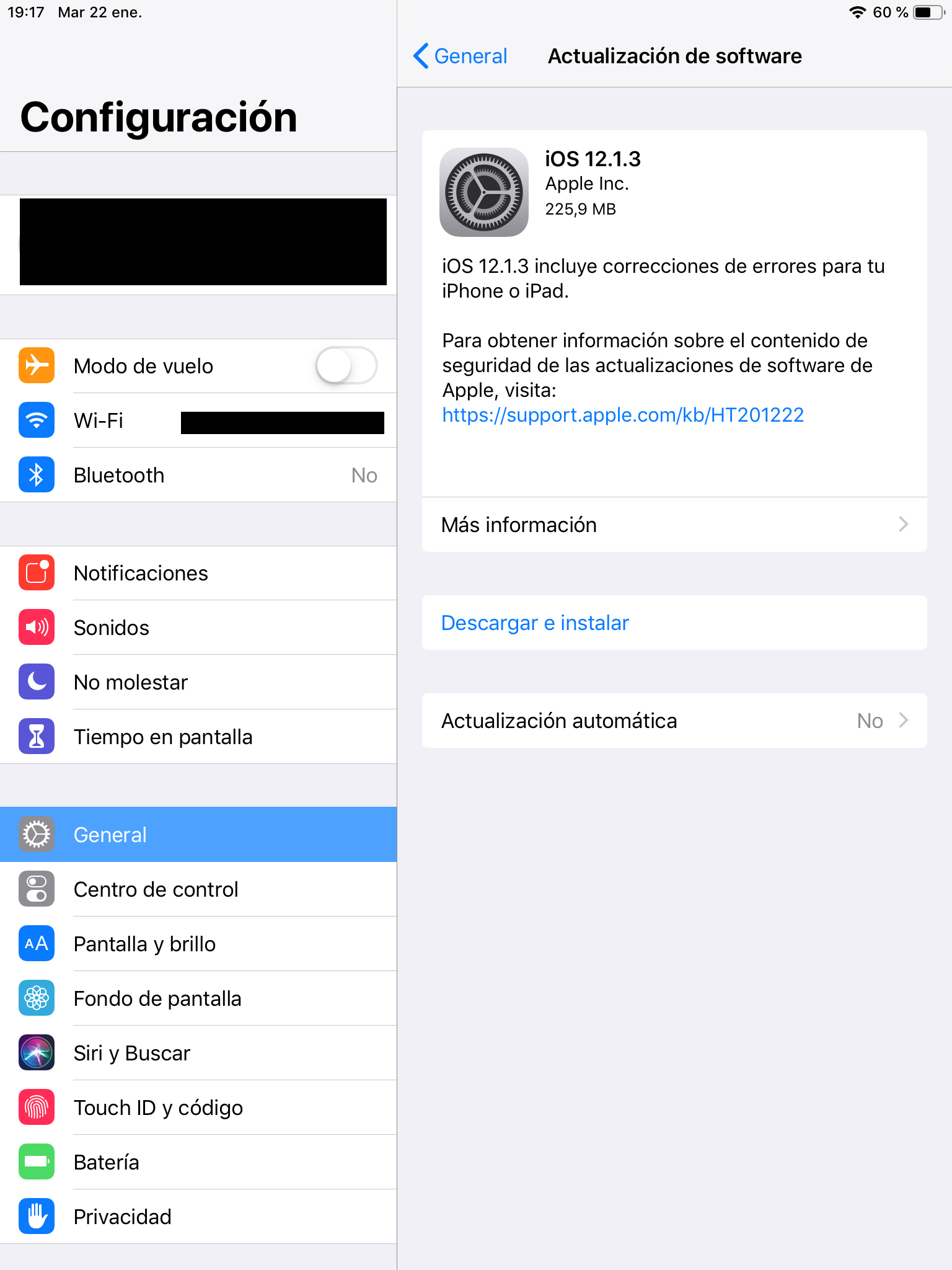Open Actualización automática setting
The height and width of the screenshot is (1270, 952).
(674, 721)
